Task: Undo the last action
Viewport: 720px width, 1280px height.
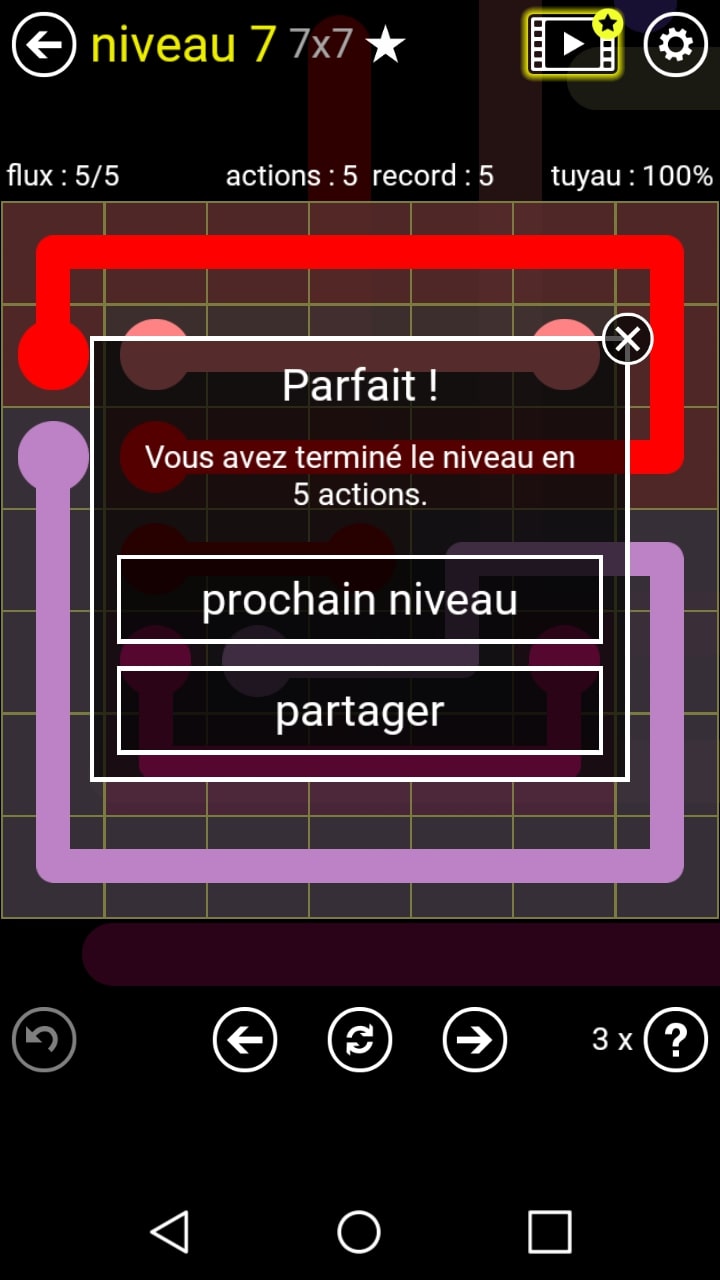Action: [44, 1040]
